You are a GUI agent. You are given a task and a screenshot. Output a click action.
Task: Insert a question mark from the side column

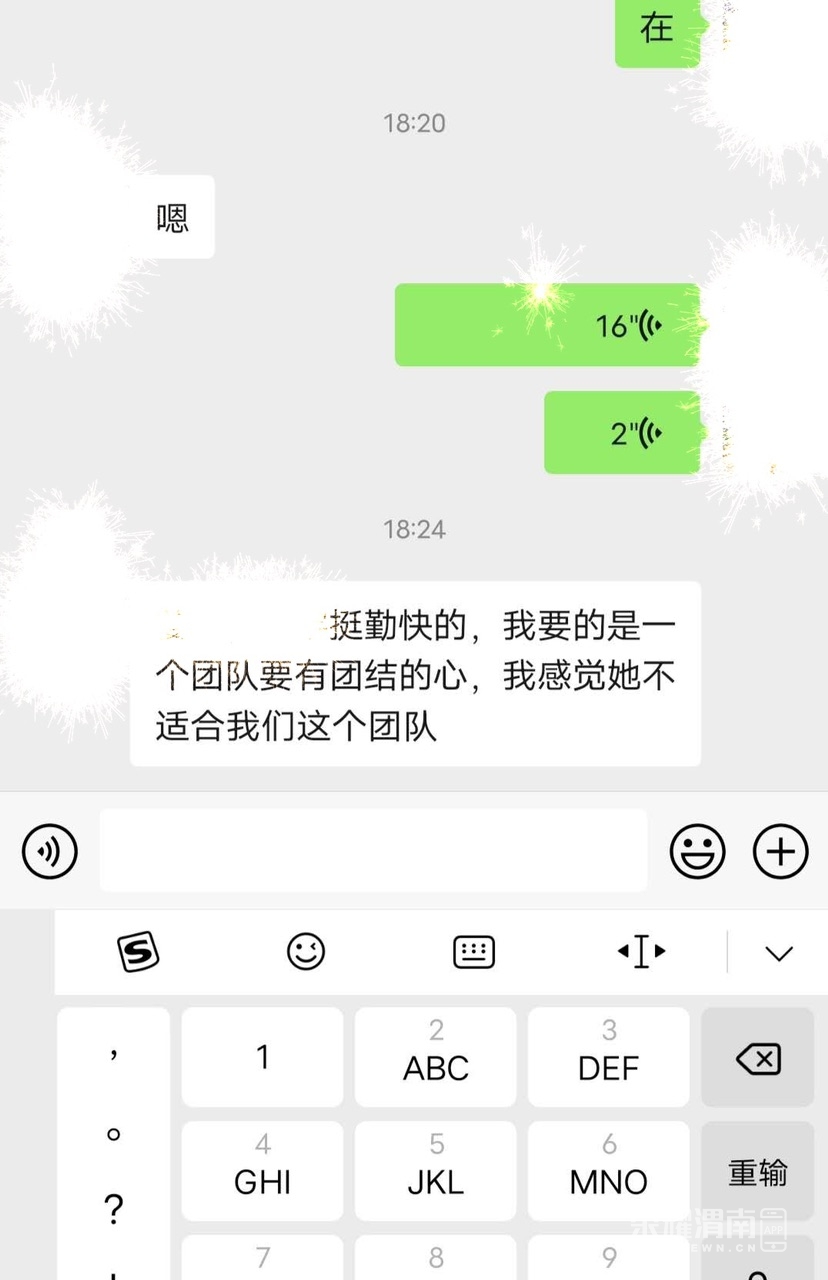tap(113, 1210)
